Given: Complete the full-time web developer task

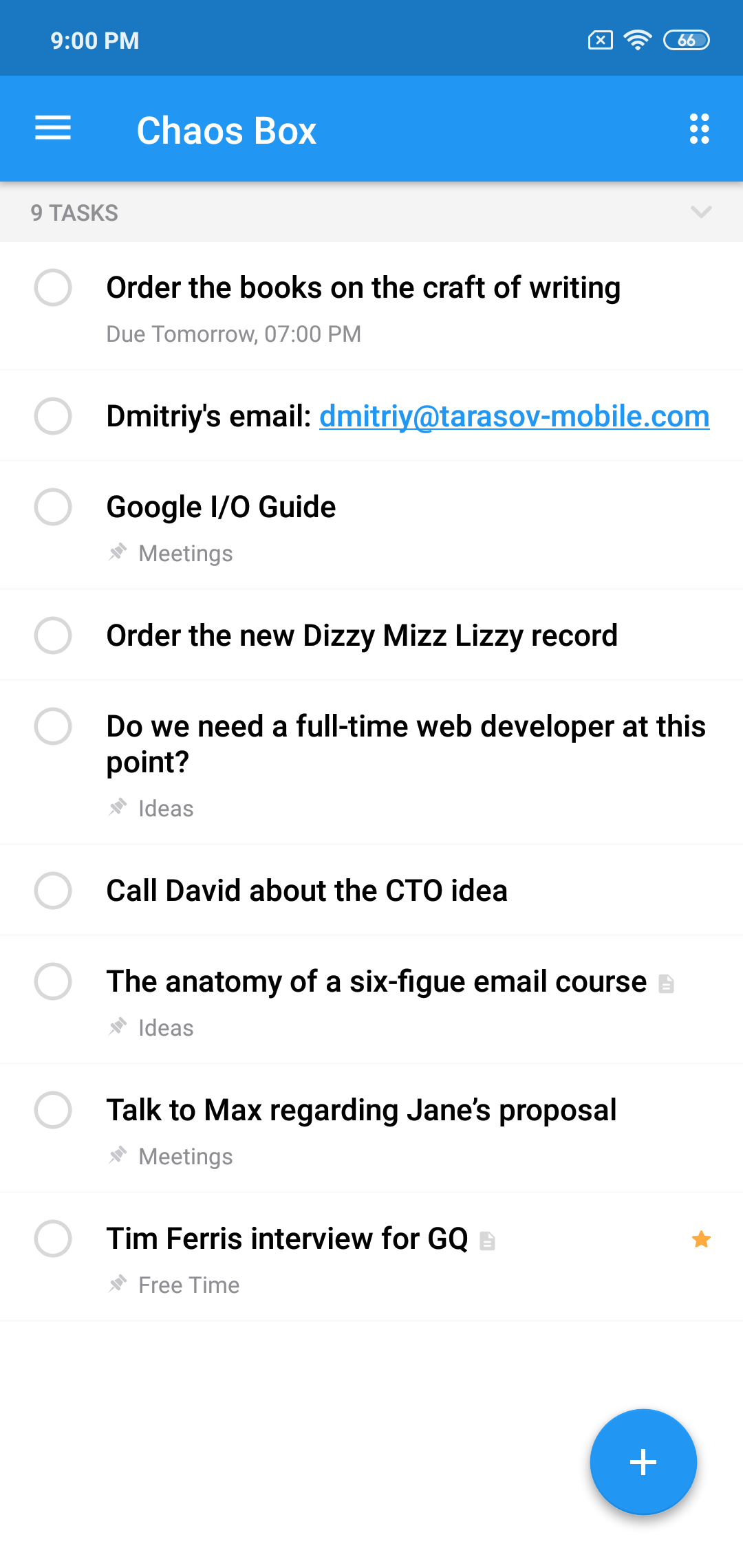Looking at the screenshot, I should click(x=53, y=726).
